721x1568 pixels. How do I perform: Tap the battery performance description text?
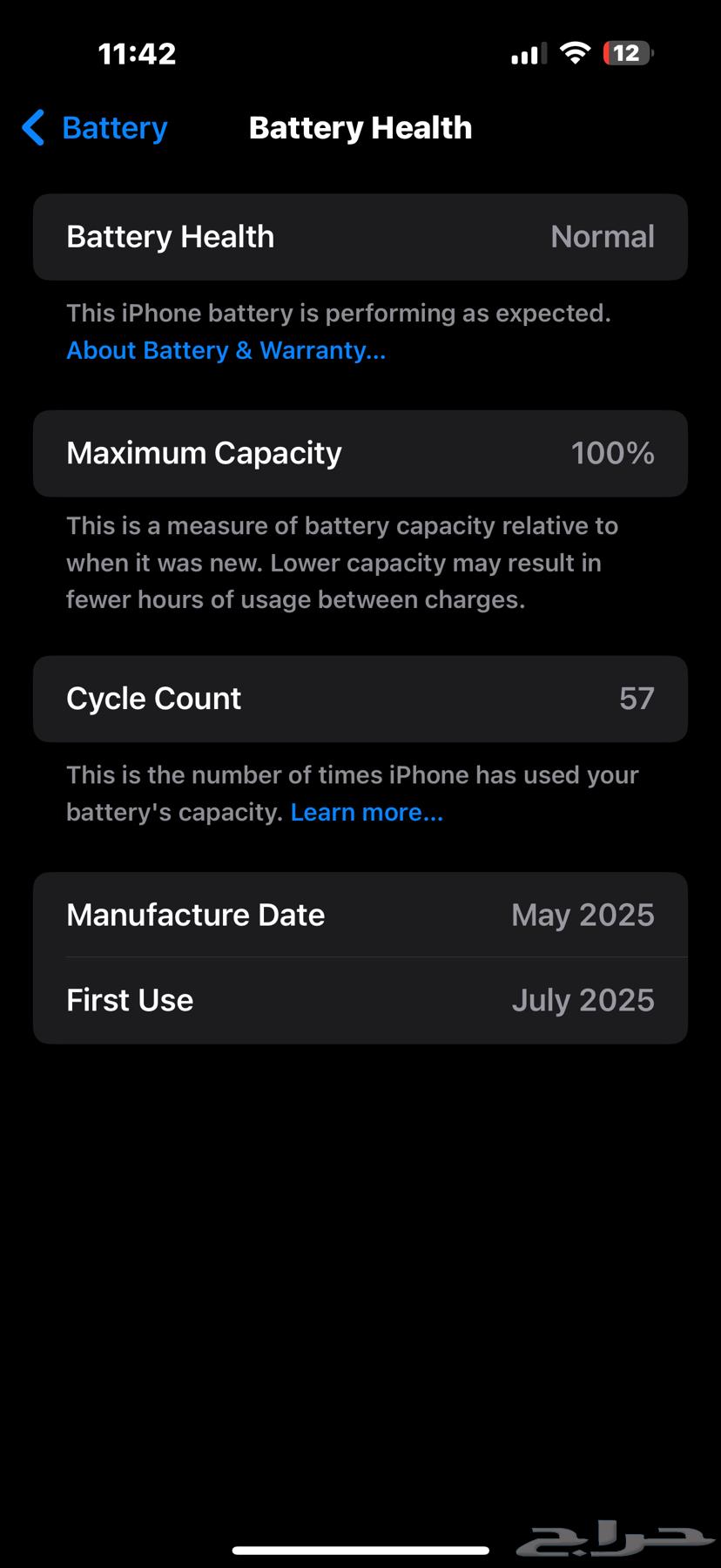click(339, 313)
